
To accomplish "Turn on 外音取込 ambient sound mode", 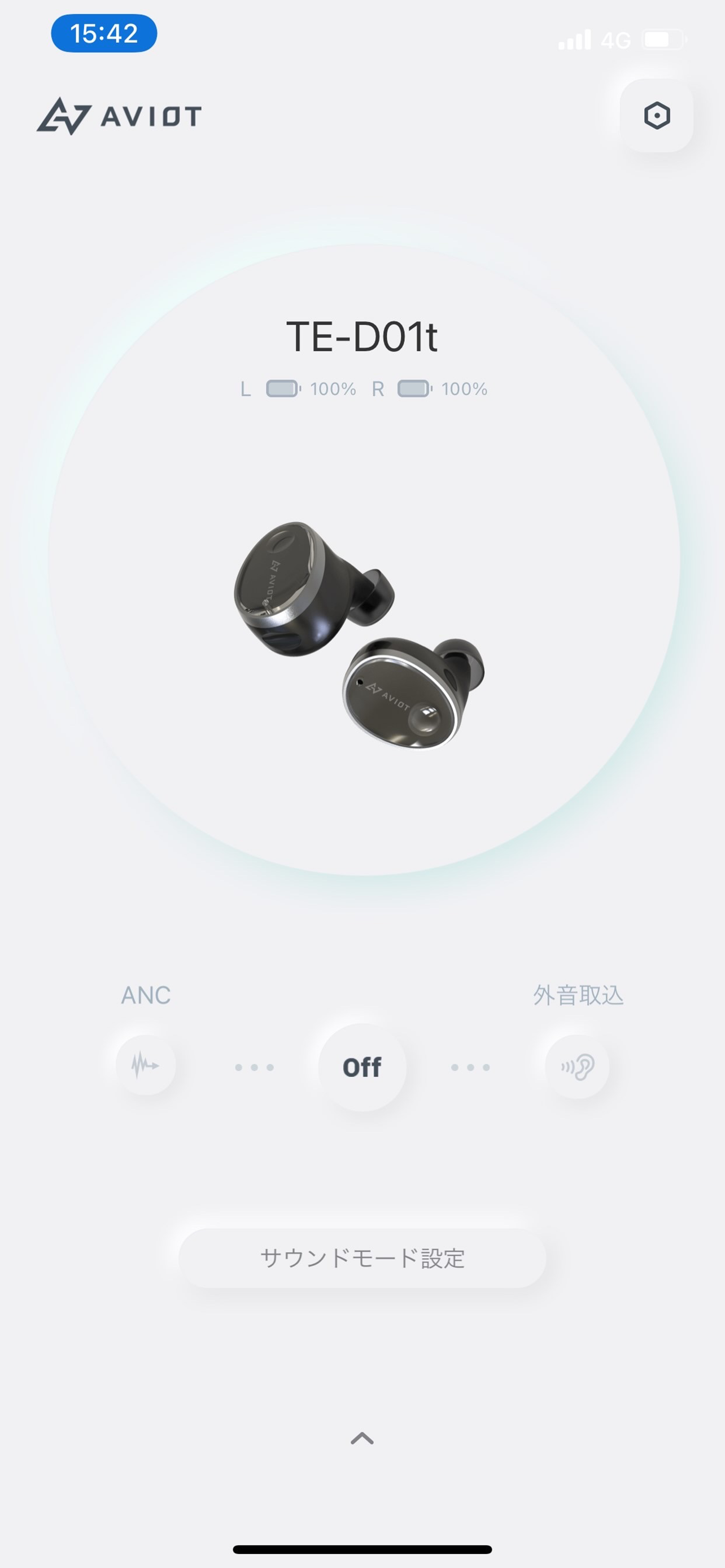I will coord(577,1066).
